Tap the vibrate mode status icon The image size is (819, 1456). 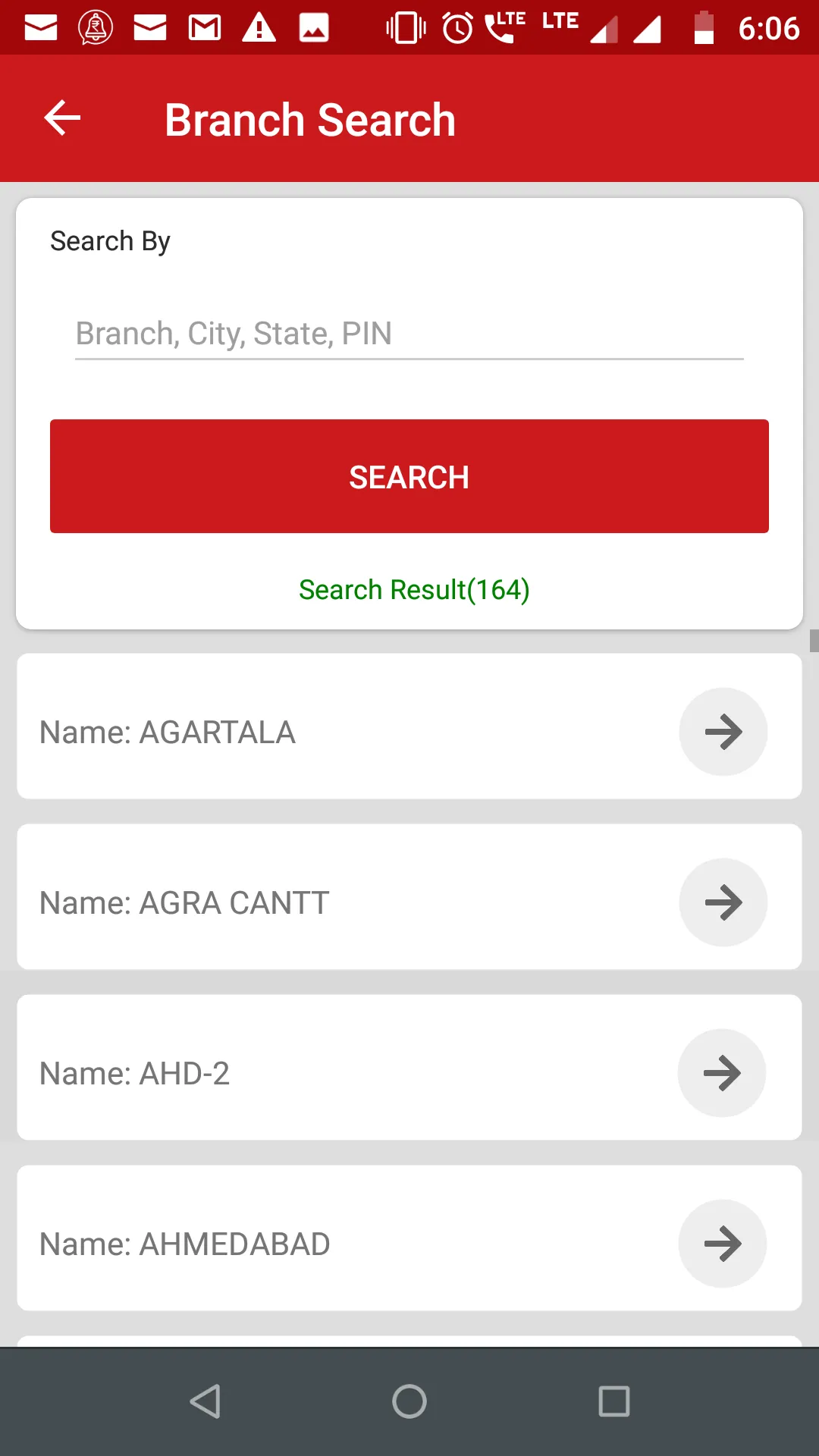[404, 27]
